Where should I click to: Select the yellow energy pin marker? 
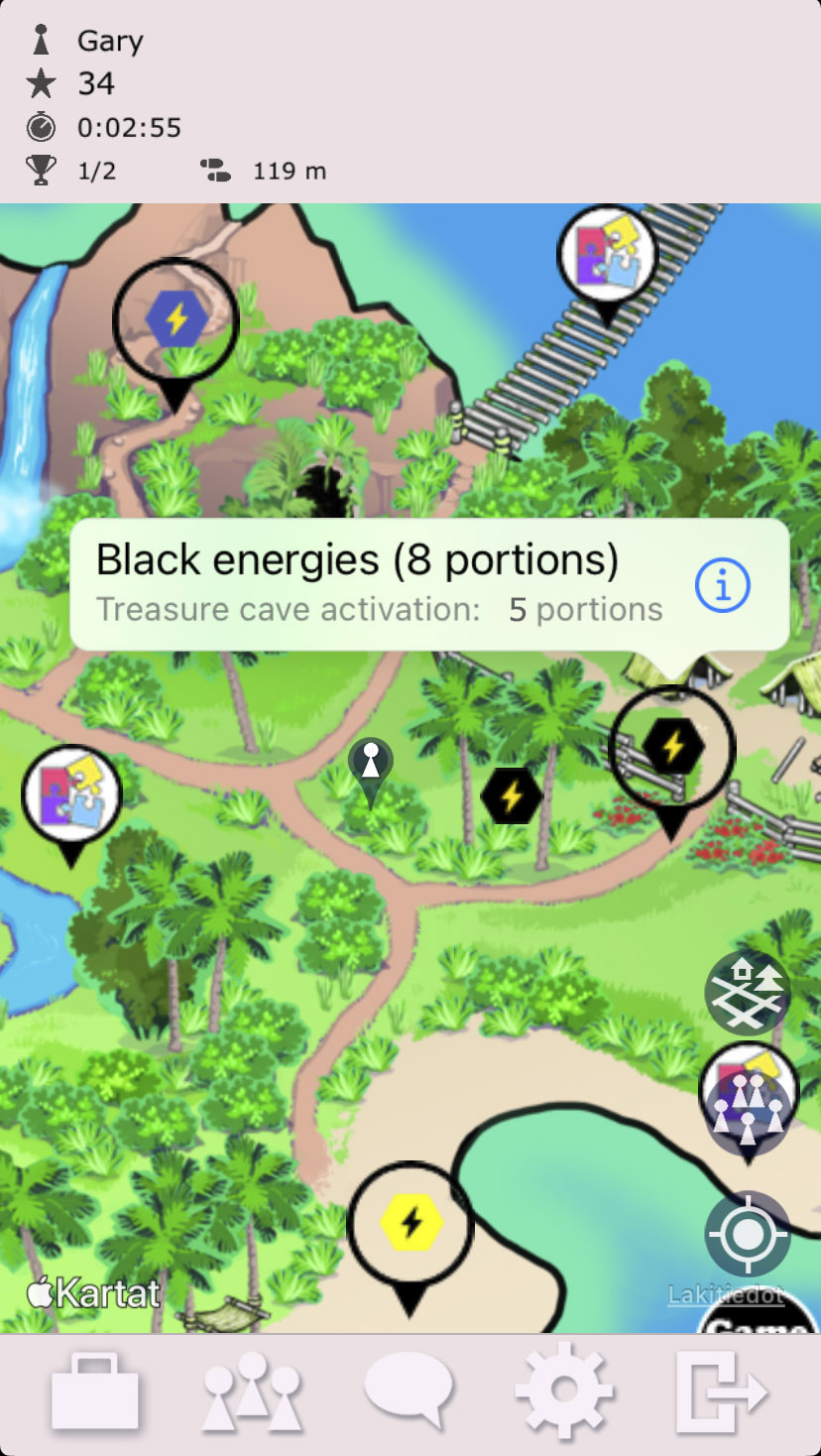pos(410,1224)
